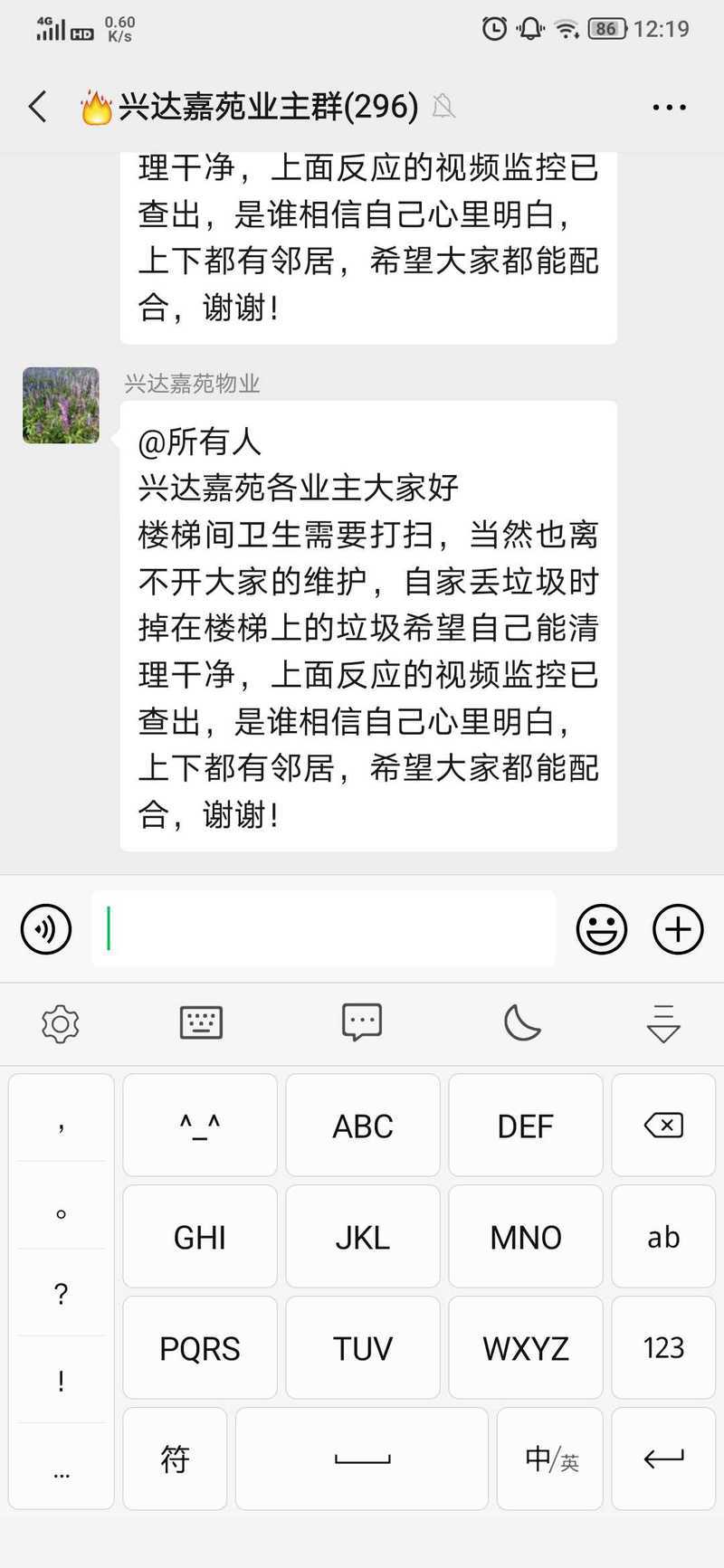Tap the backspace key
The width and height of the screenshot is (724, 1568).
pyautogui.click(x=663, y=1126)
